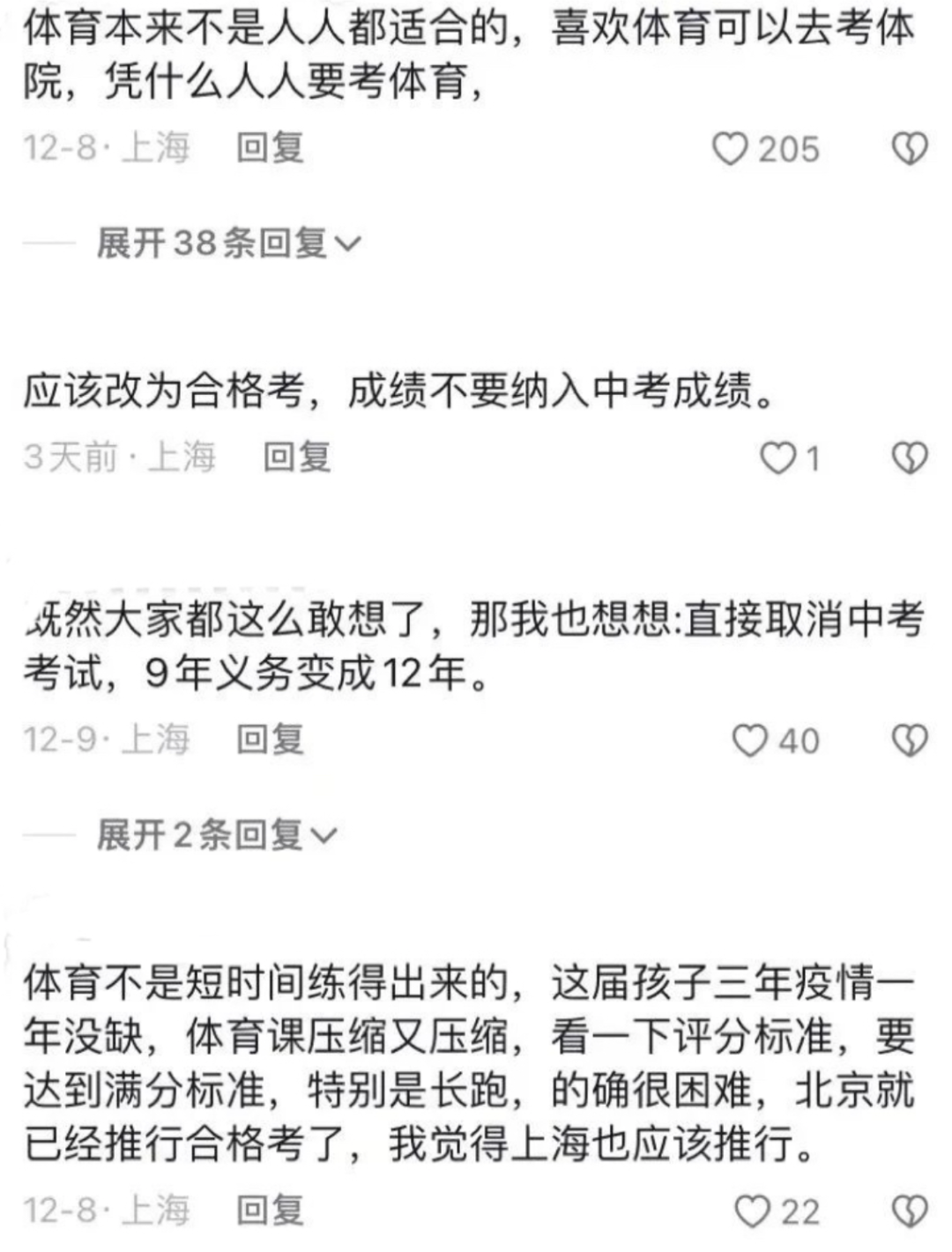
Task: Like the comment with 22 likes
Action: tap(752, 1211)
